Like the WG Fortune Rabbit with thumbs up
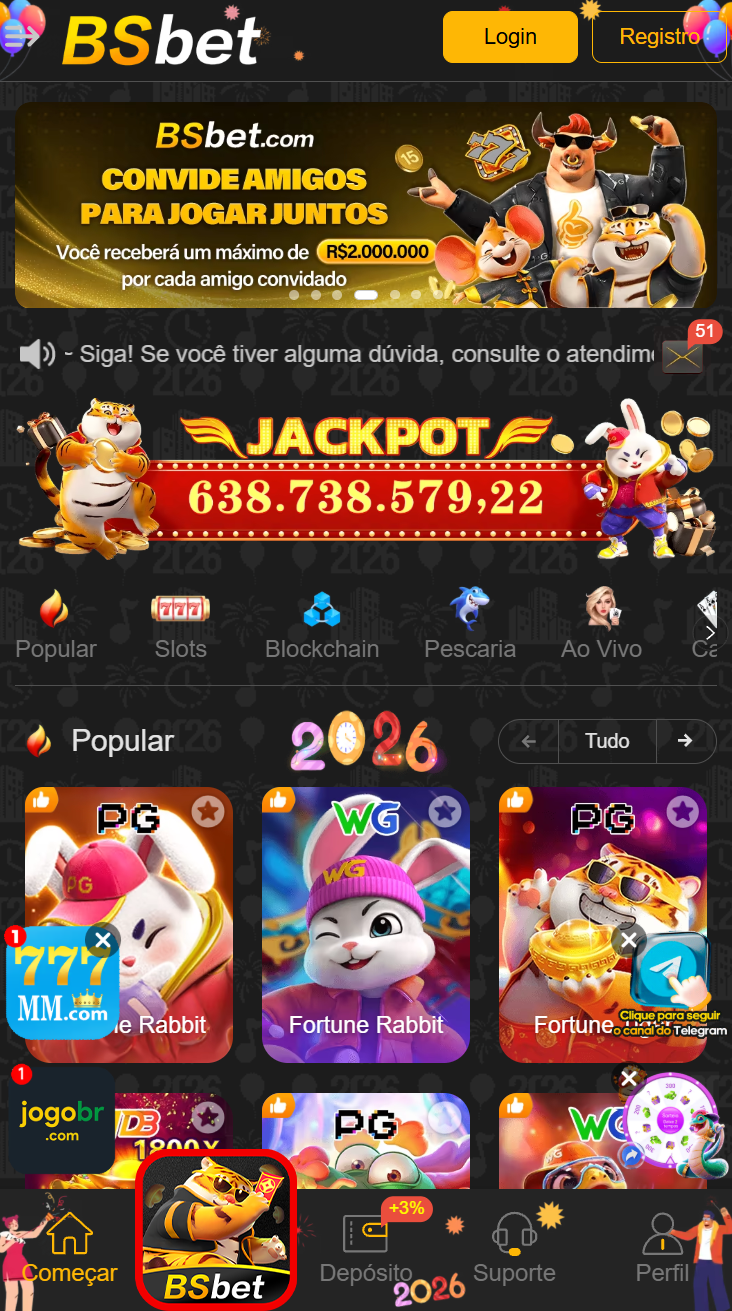Screen dimensions: 732x1311 [279, 800]
